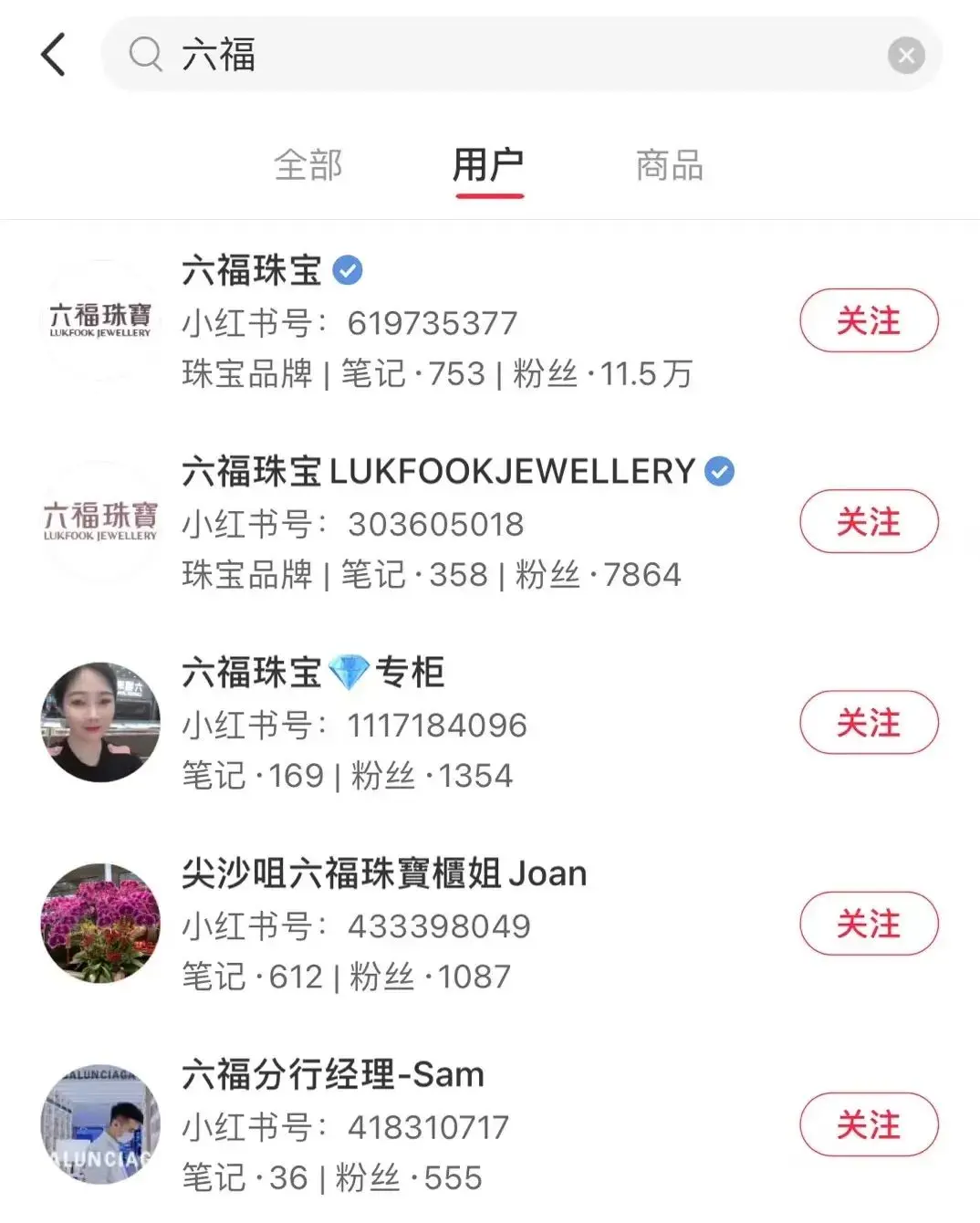Viewport: 980px width, 1223px height.
Task: Click 六福珠宝 LUKFOOKJEWELLERY's verified badge
Action: tap(720, 470)
